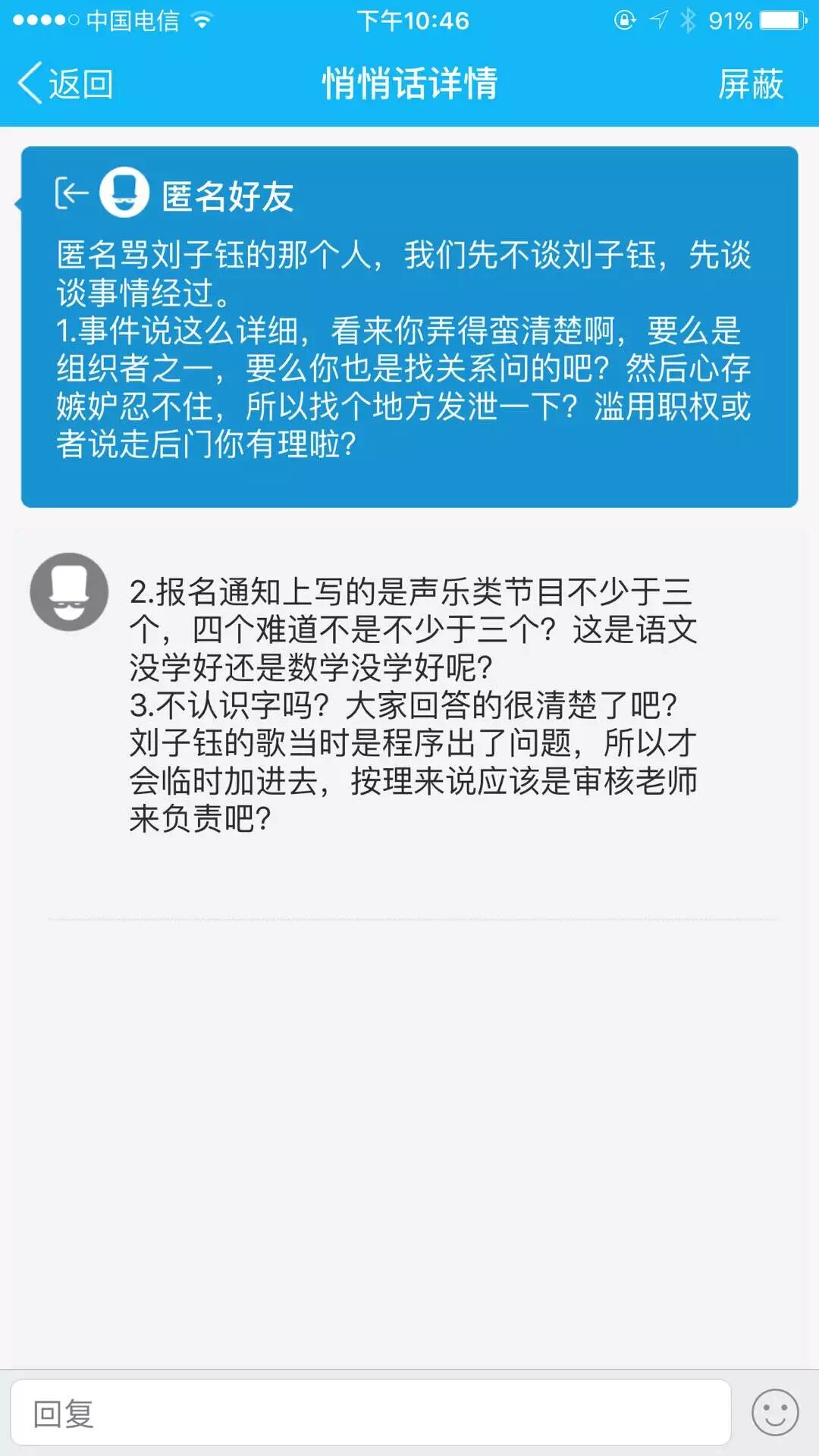
Task: Tap the anonymous friend's blue message bubble
Action: (409, 349)
